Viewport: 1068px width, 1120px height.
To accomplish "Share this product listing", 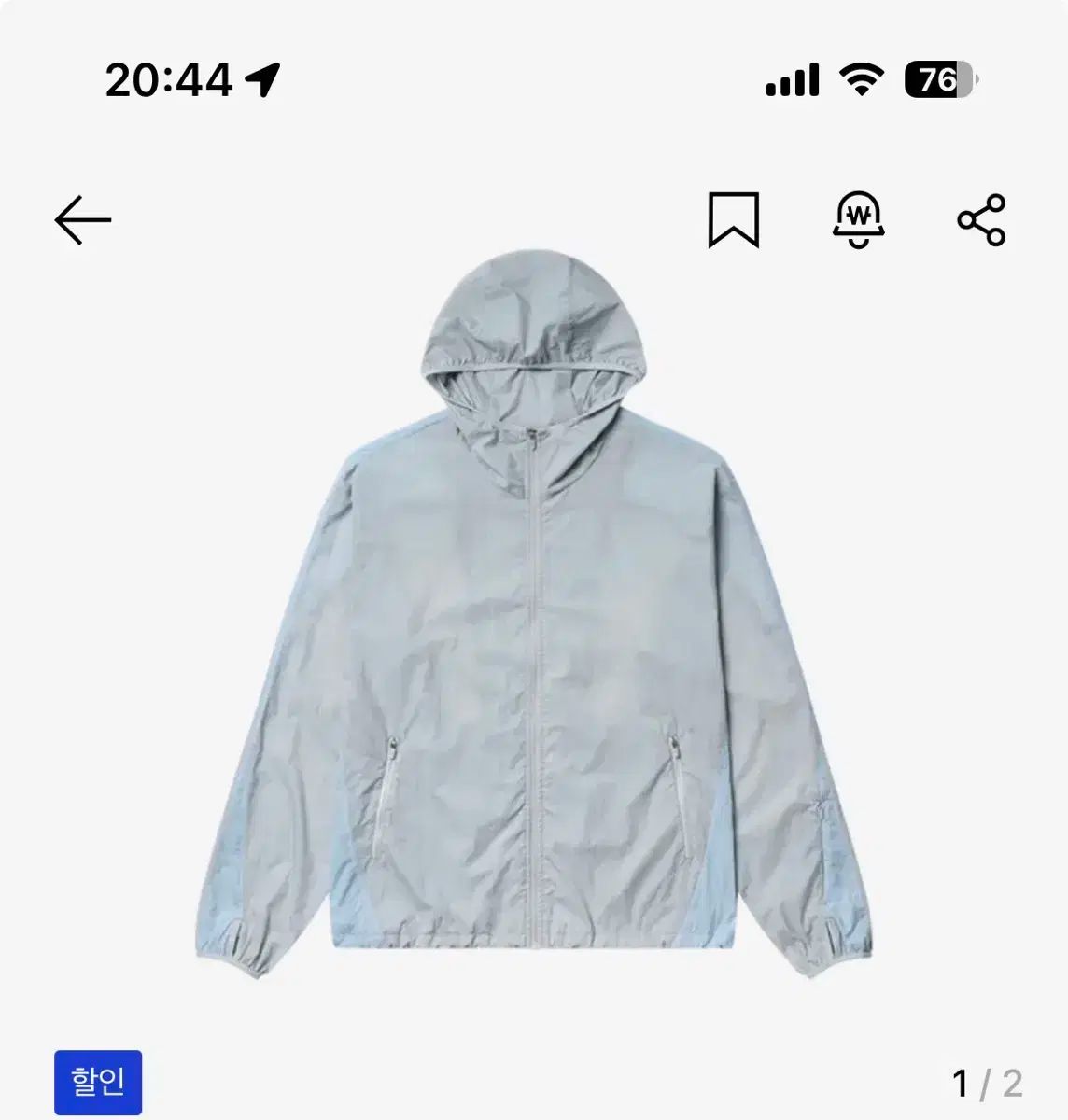I will 981,220.
